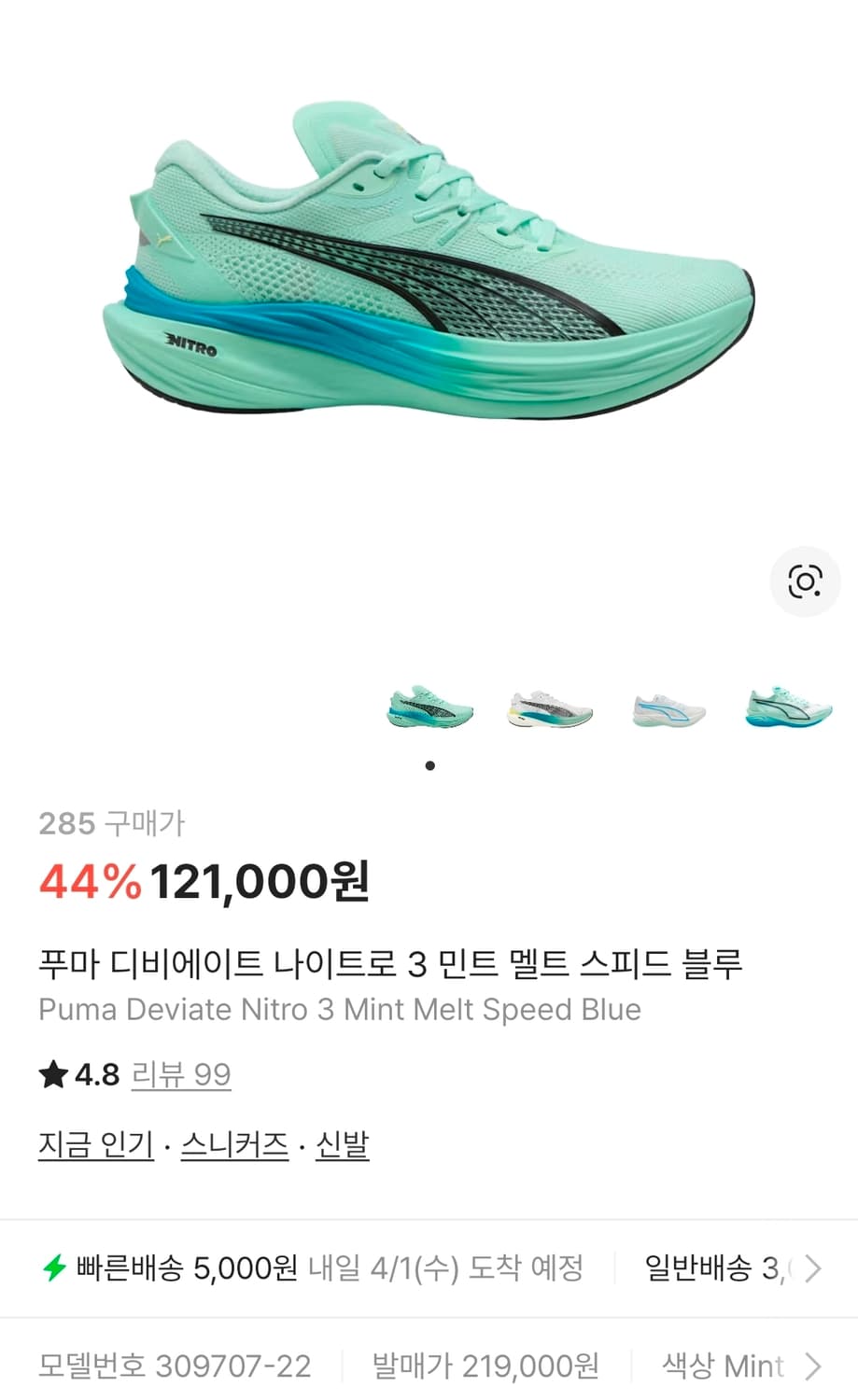
Task: Click the lightning fast-delivery icon
Action: click(56, 1267)
